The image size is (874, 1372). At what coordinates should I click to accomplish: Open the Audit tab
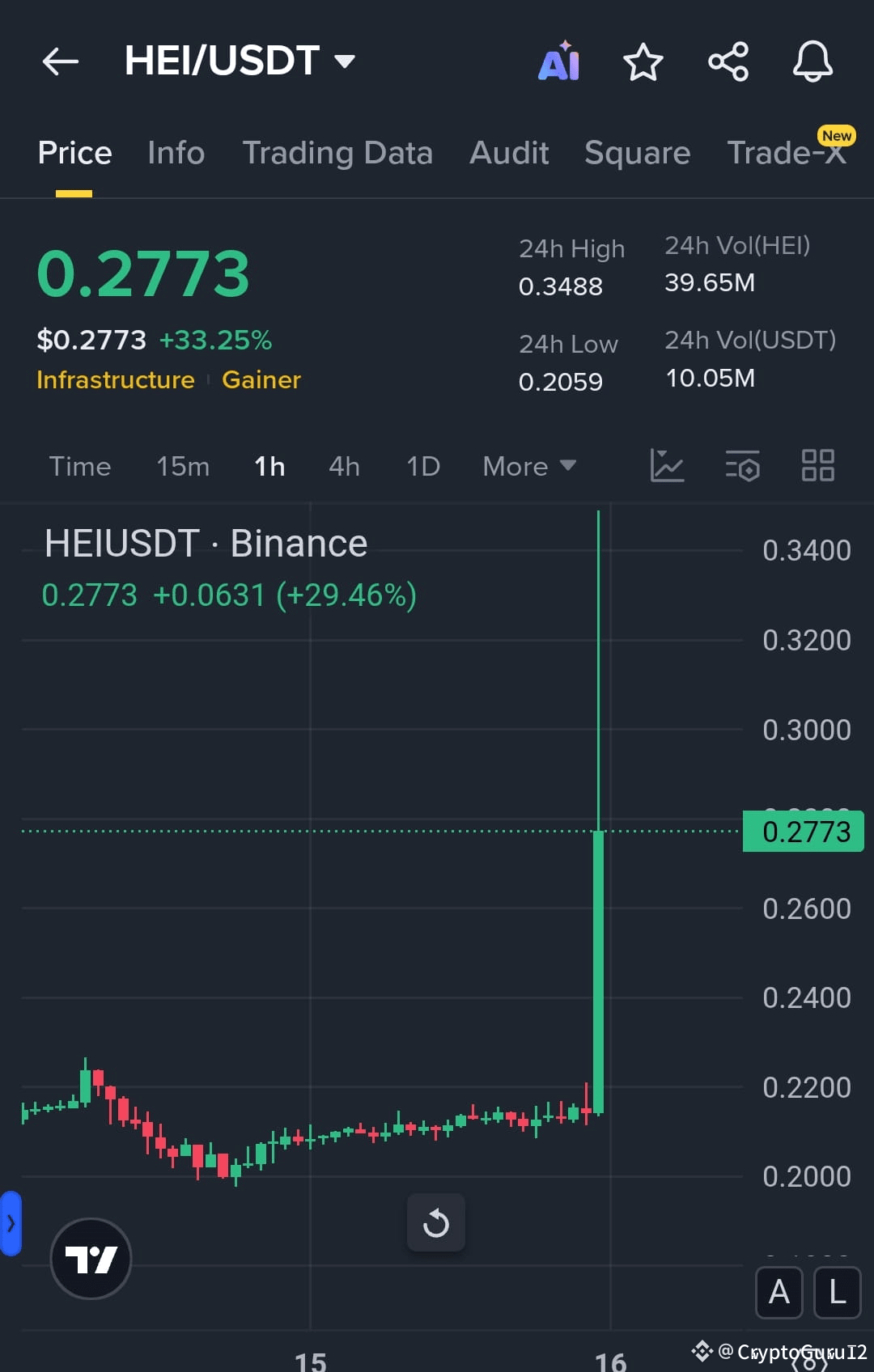(509, 153)
